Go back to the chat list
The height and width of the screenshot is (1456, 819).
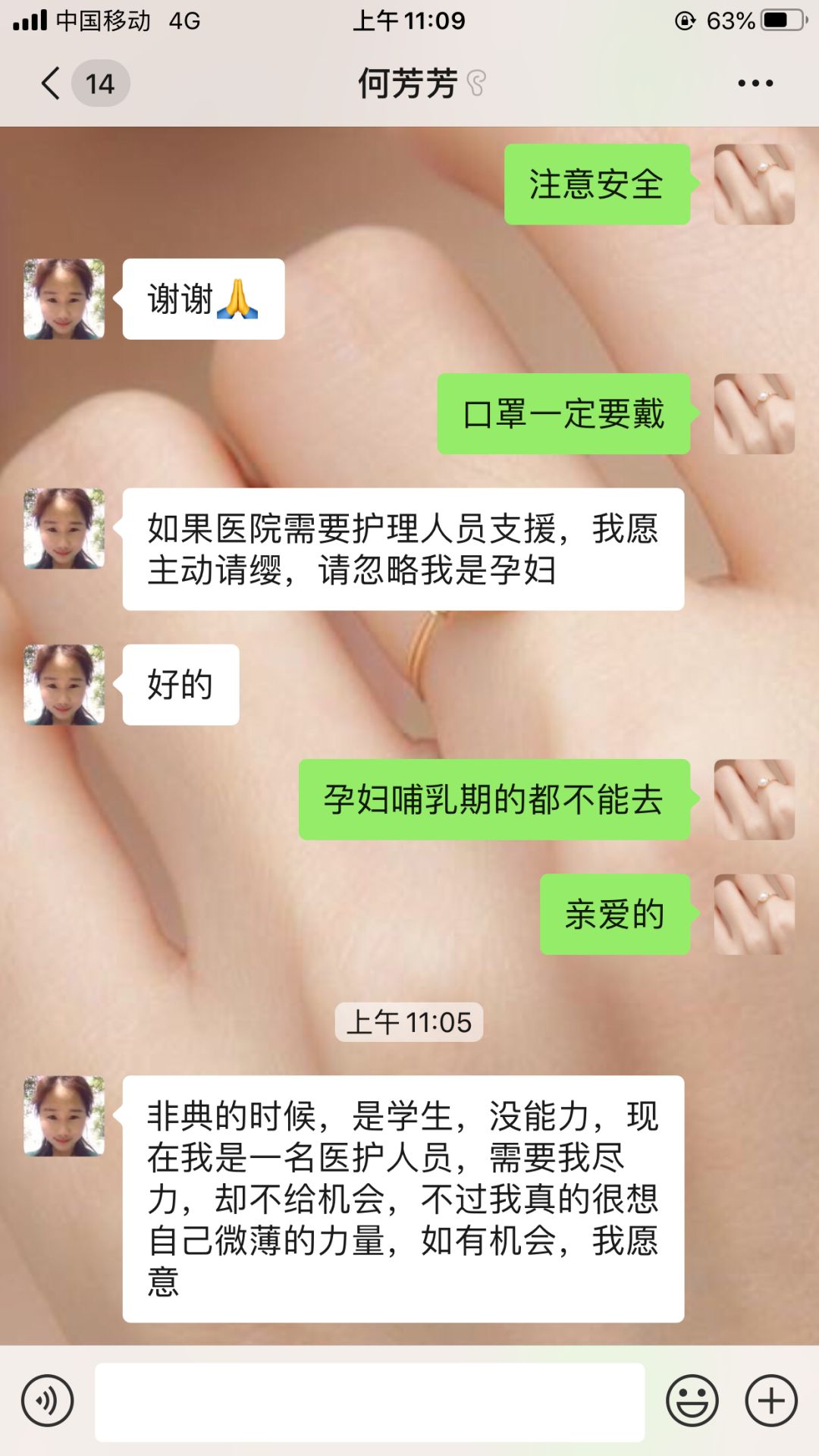click(52, 83)
